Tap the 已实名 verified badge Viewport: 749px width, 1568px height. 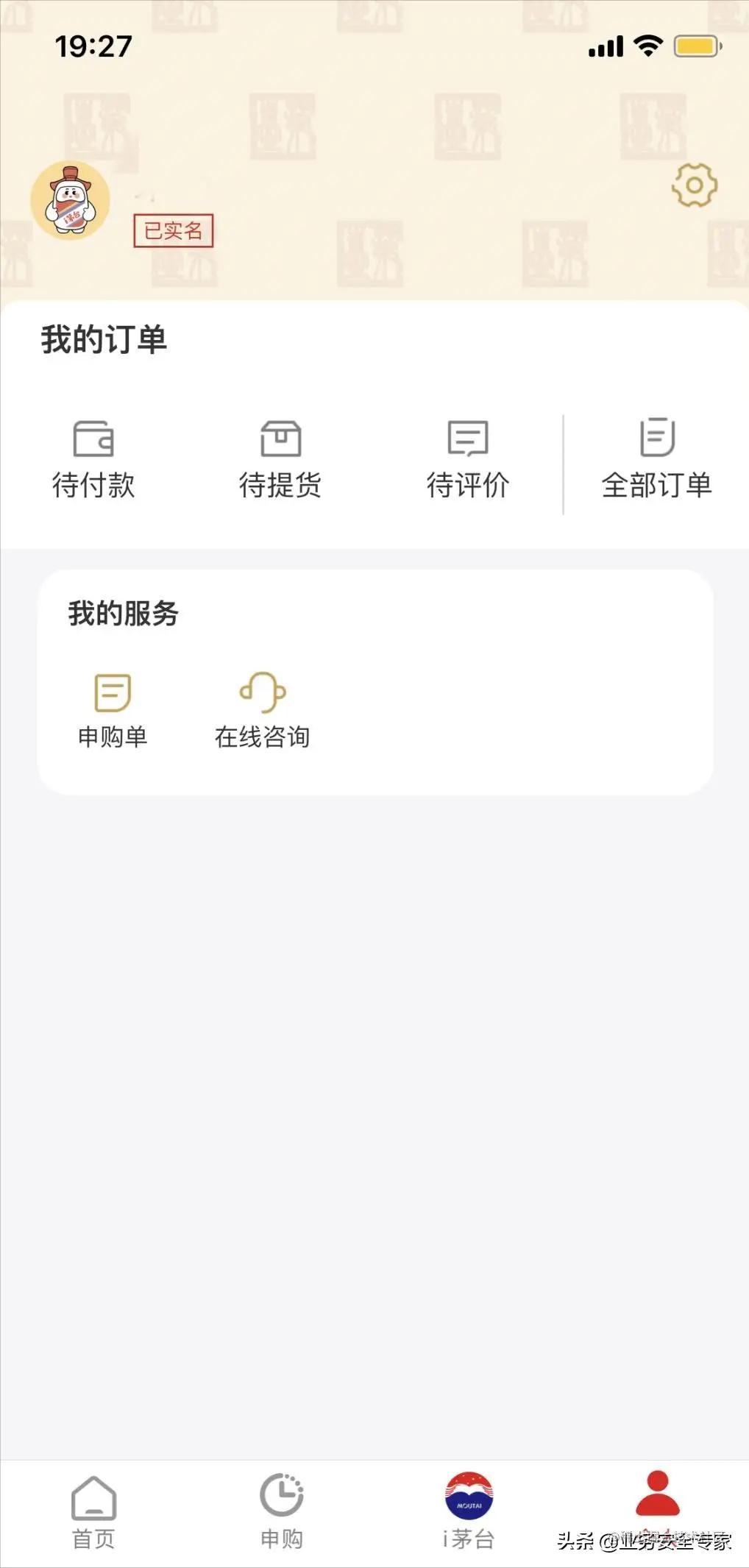(172, 230)
